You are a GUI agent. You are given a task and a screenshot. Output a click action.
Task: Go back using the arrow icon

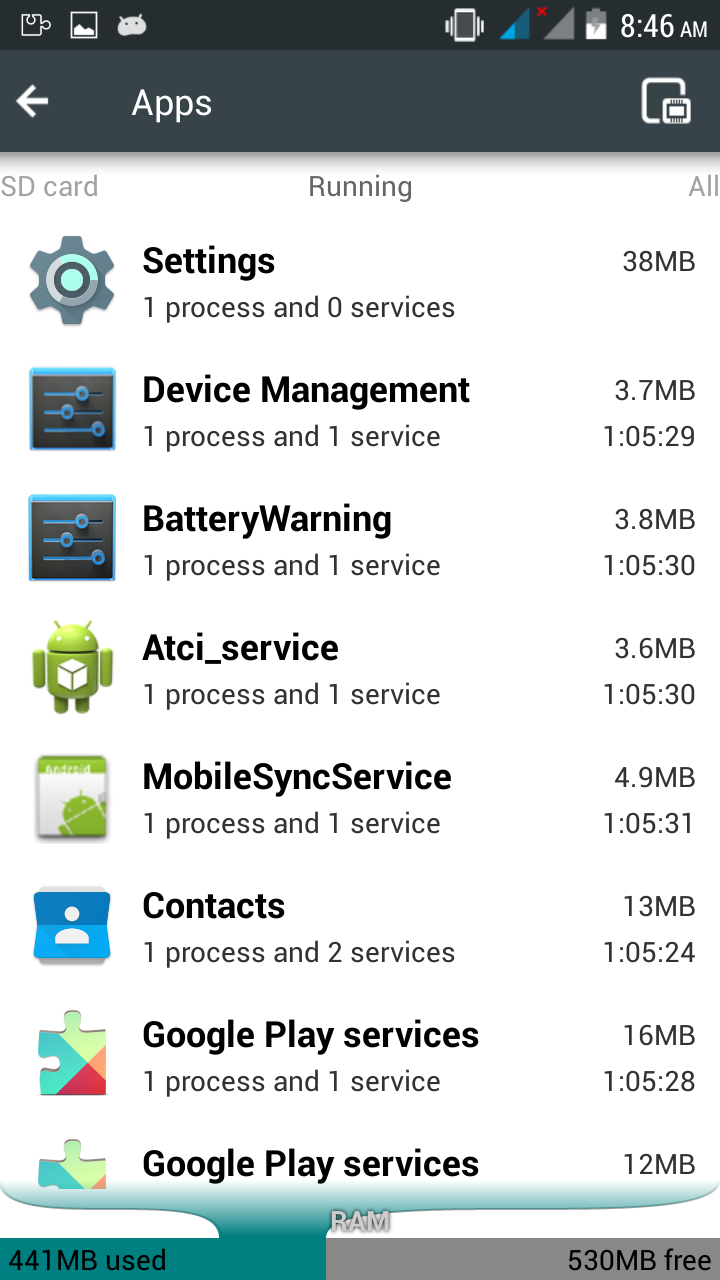33,102
